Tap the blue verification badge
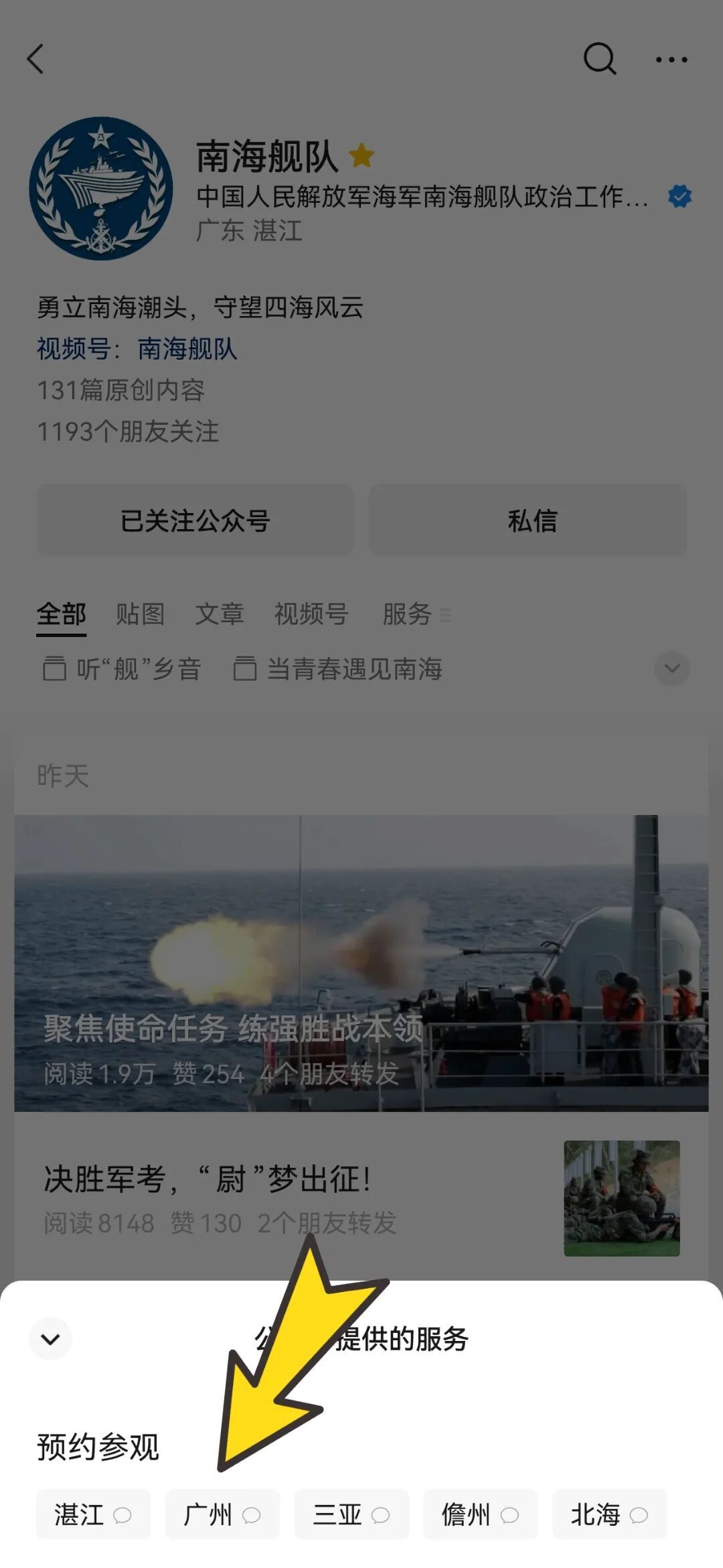The image size is (723, 1568). coord(680,195)
